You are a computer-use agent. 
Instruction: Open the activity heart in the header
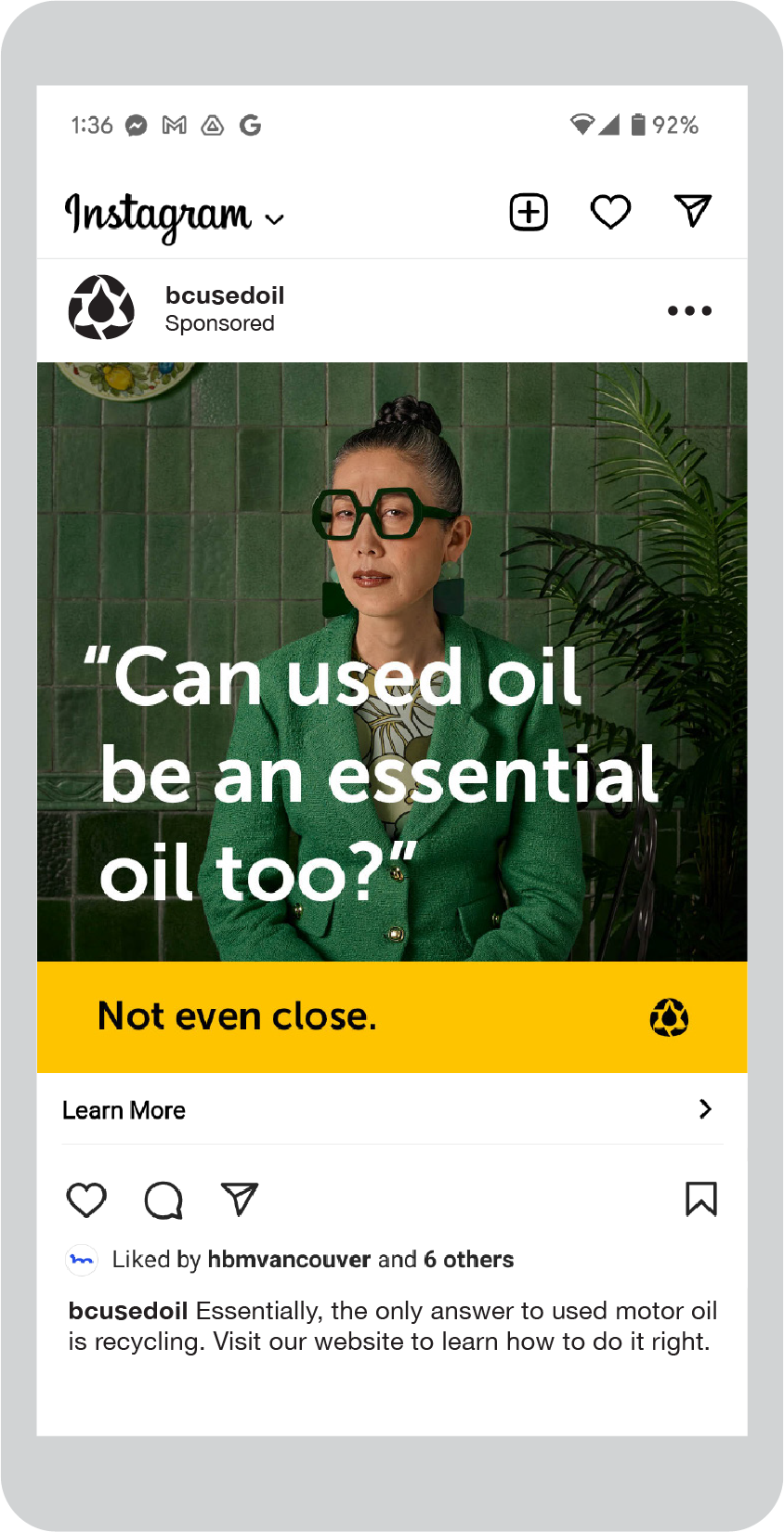tap(610, 212)
